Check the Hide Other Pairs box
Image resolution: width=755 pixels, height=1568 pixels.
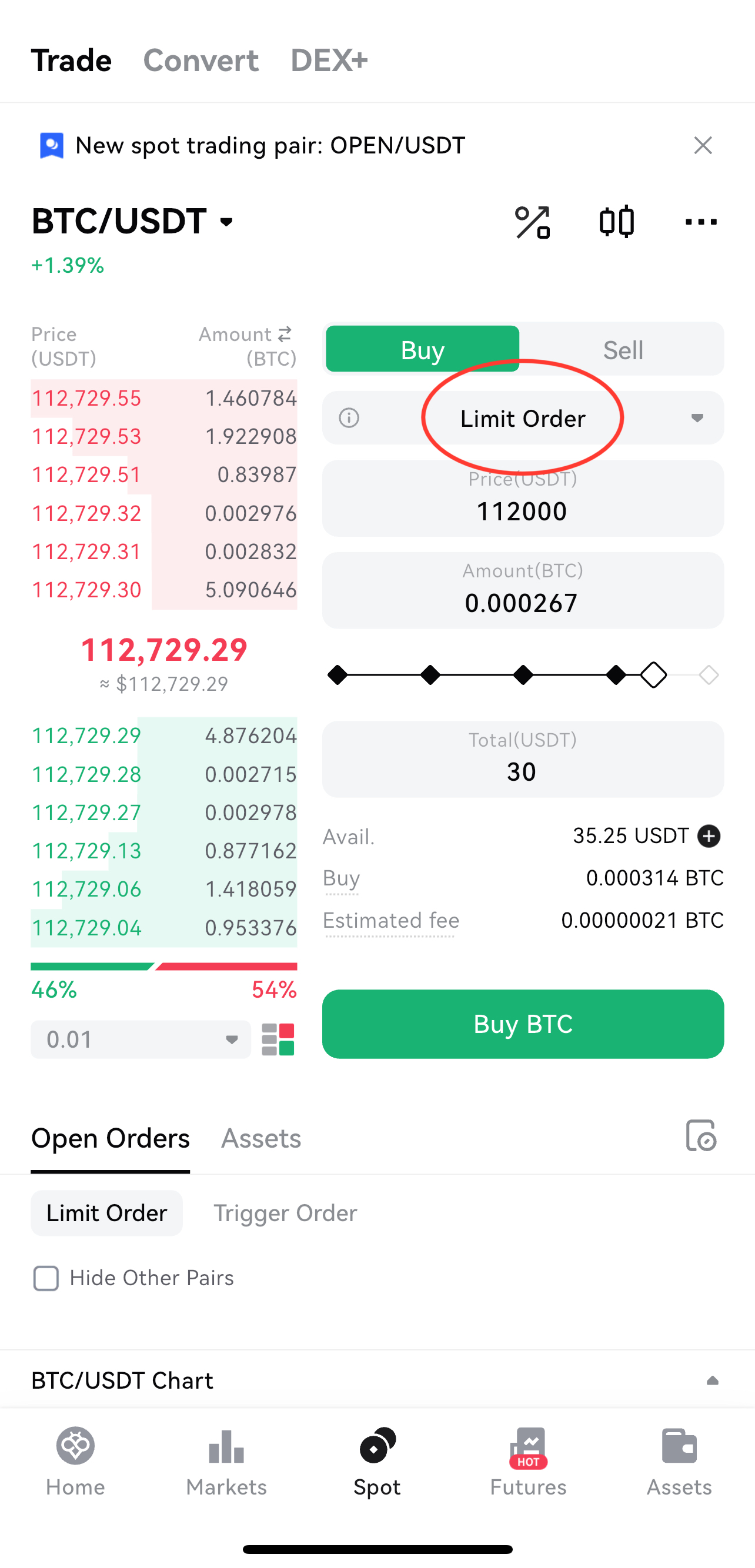(x=46, y=1278)
